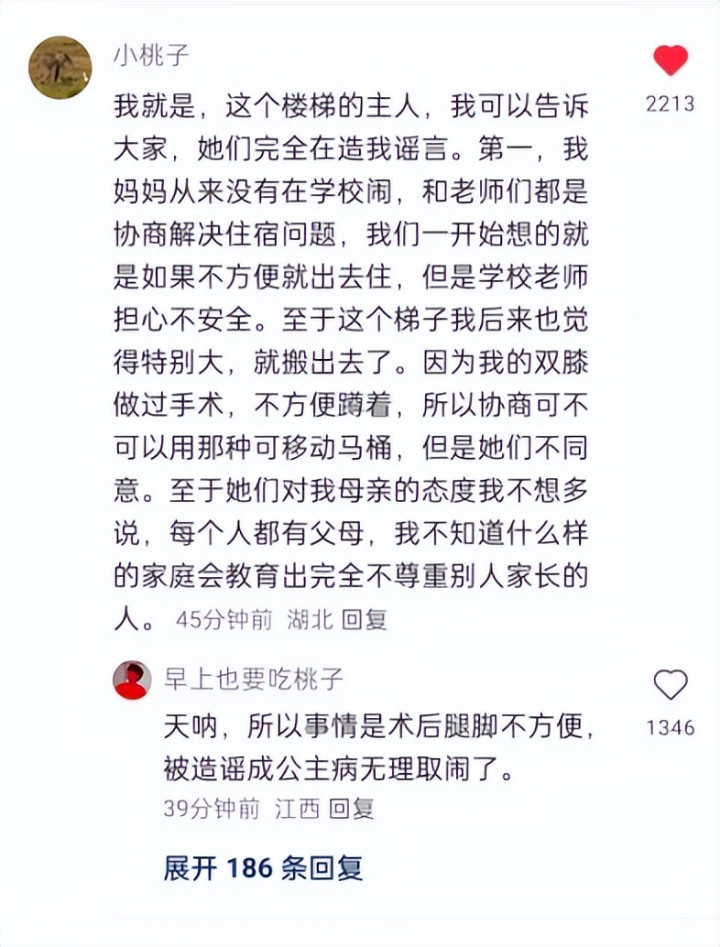Expand 展开 186 条回复
This screenshot has width=720, height=947.
click(x=263, y=868)
